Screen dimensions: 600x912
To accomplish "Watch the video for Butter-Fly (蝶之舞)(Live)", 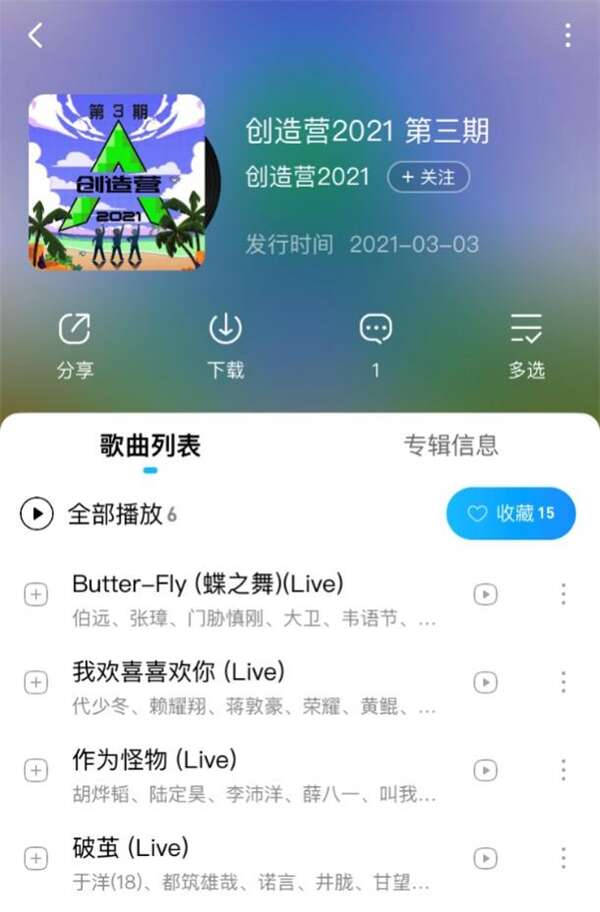I will click(x=485, y=594).
